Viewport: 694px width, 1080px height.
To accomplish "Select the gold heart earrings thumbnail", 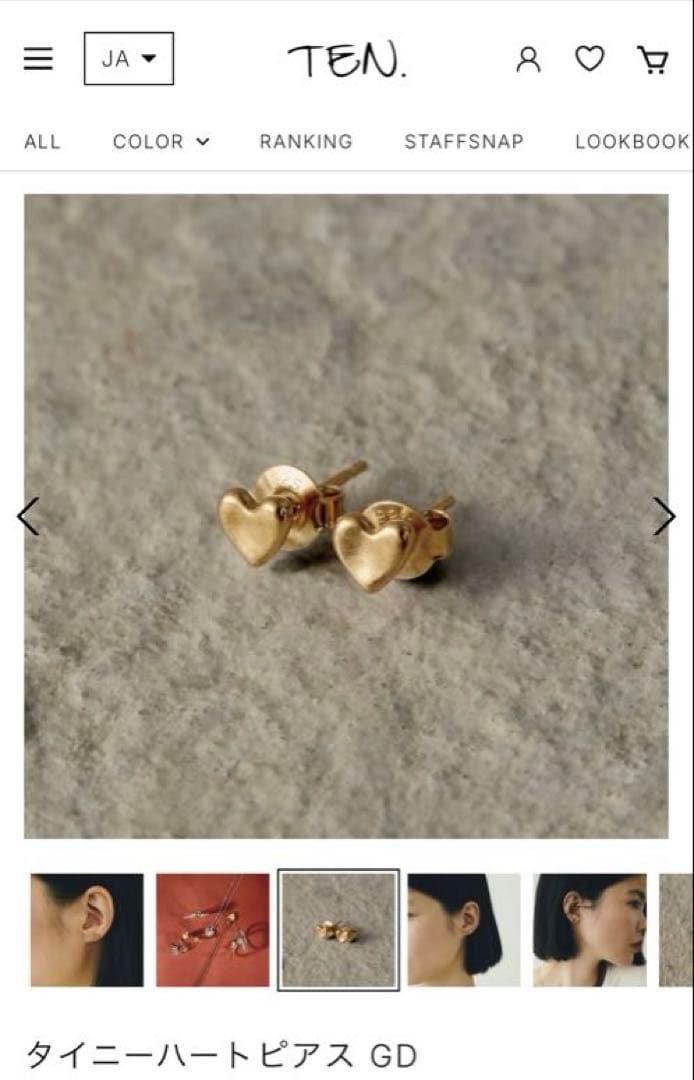I will click(x=338, y=930).
